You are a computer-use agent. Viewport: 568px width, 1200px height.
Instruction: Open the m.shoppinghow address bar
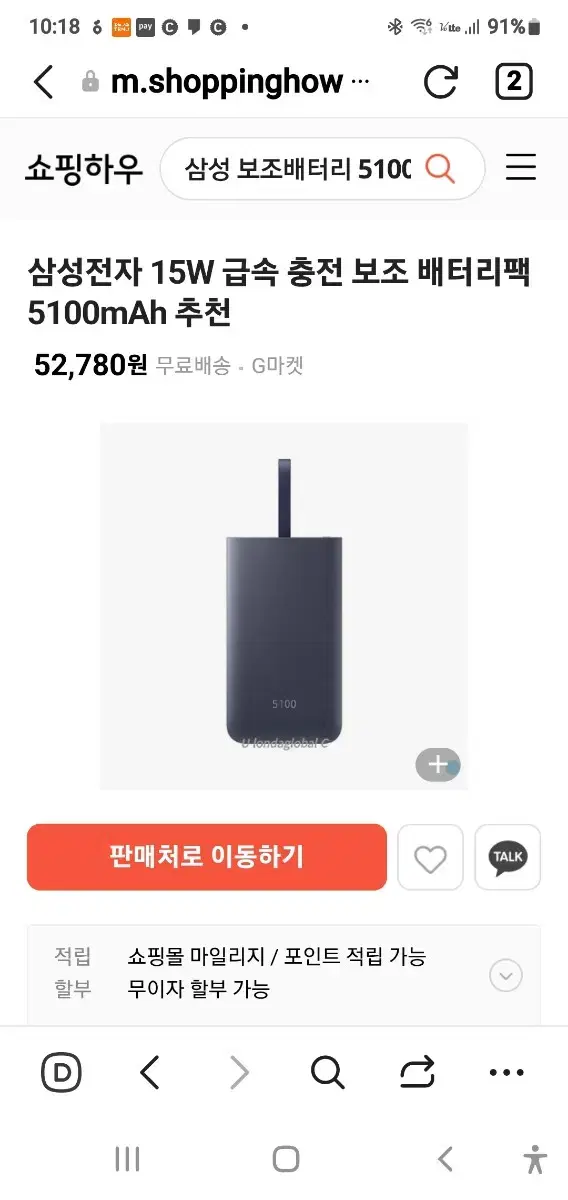click(225, 82)
